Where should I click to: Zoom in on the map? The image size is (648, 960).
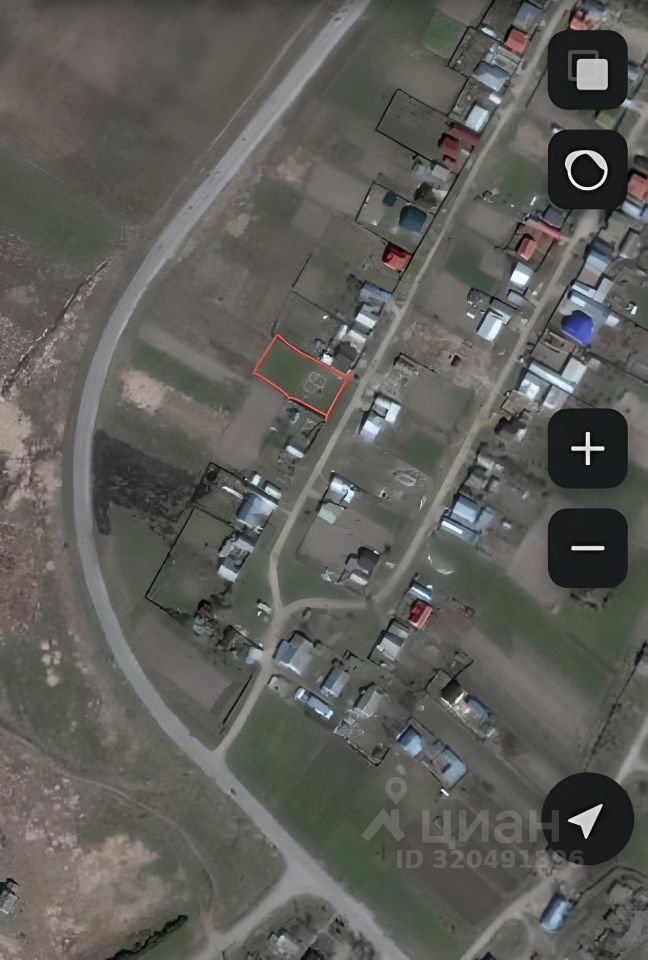coord(587,449)
